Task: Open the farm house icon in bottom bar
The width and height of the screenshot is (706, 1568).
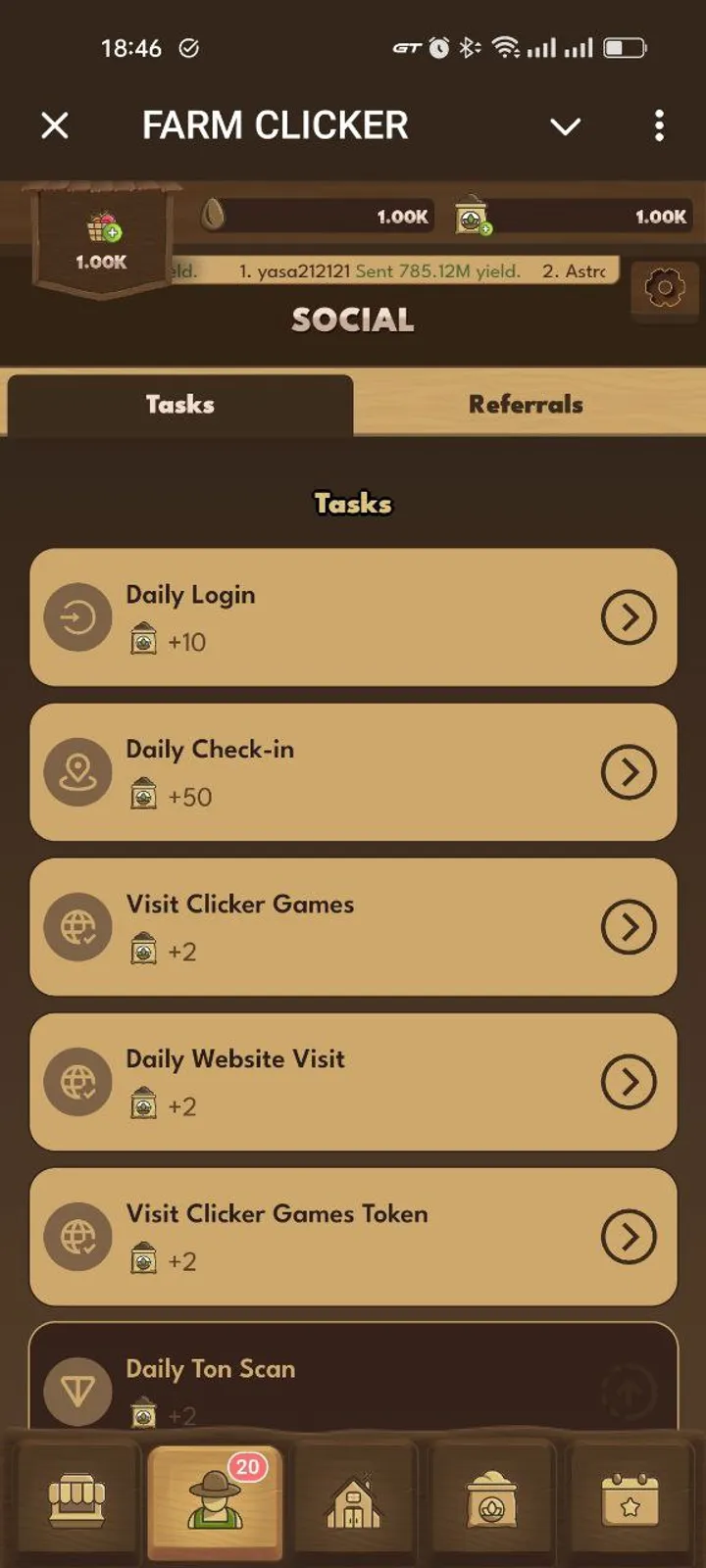Action: point(353,1499)
